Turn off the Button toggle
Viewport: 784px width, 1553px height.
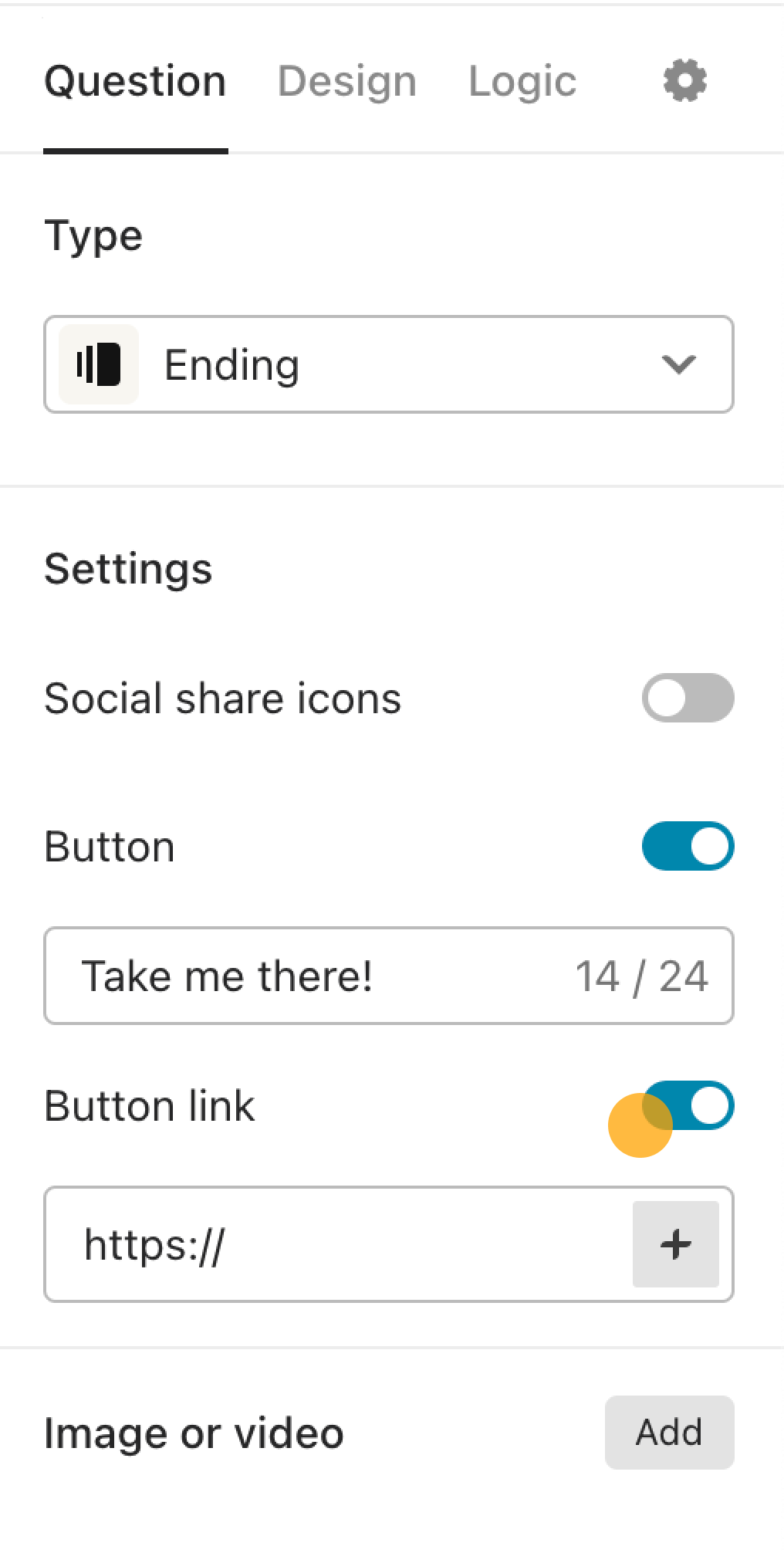[x=688, y=846]
